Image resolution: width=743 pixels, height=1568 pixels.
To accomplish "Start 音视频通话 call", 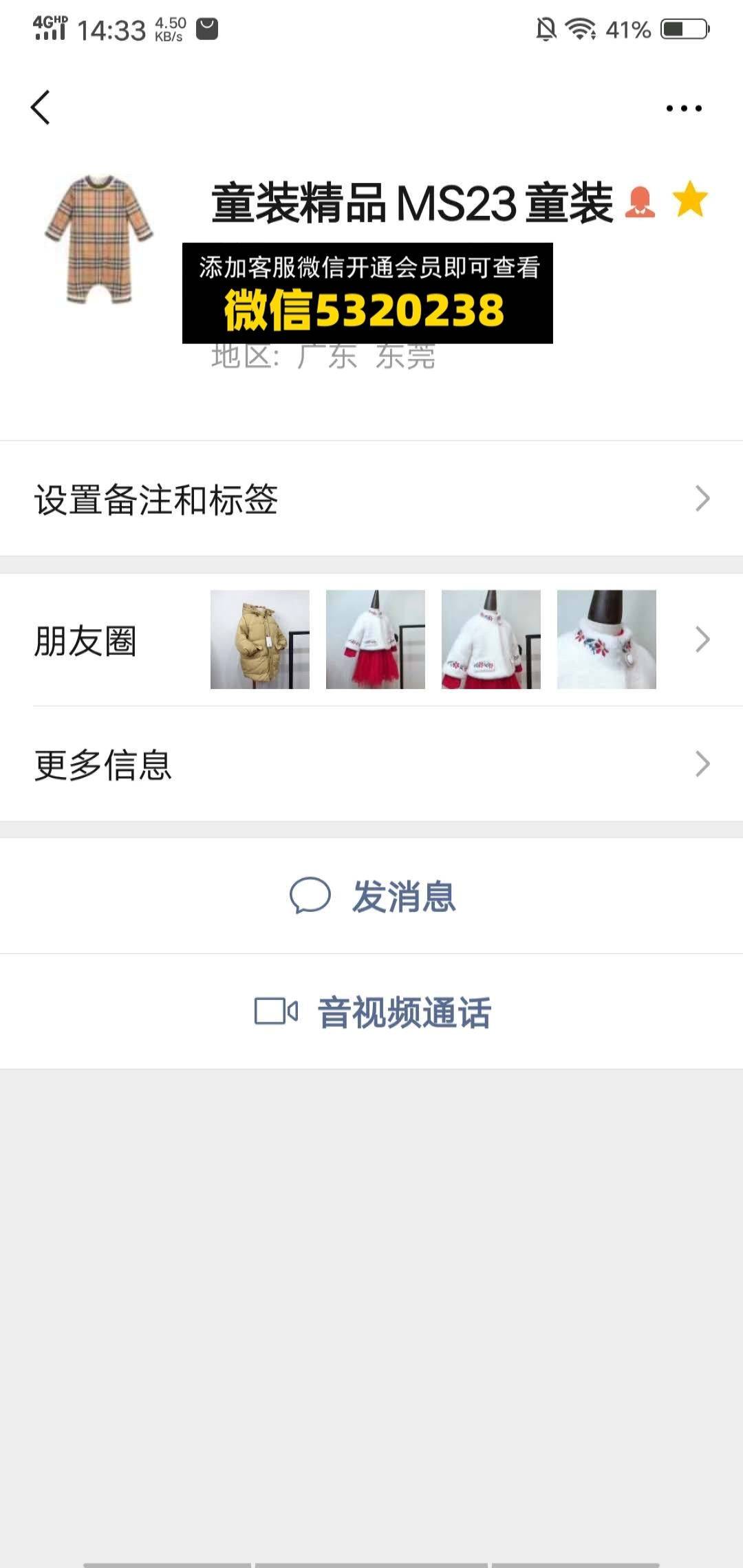I will (371, 1012).
